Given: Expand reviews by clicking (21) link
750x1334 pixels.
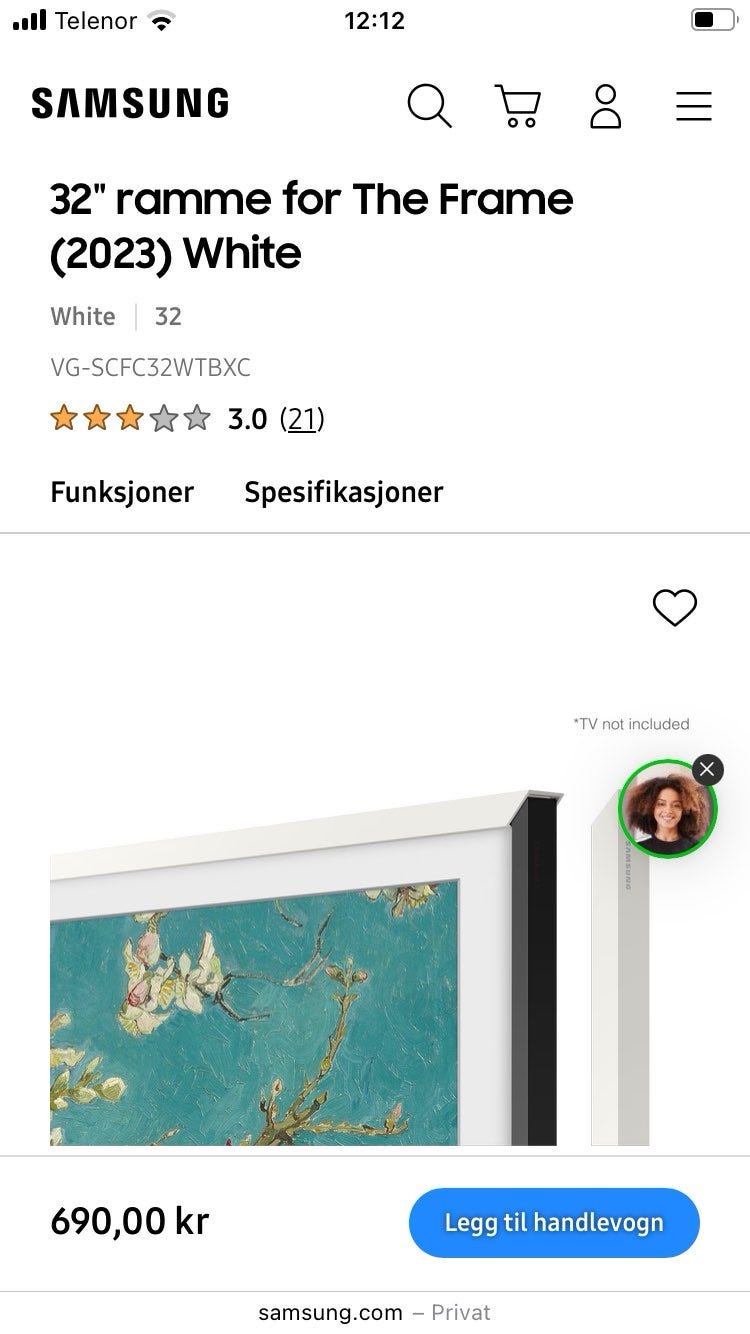Looking at the screenshot, I should coord(302,419).
